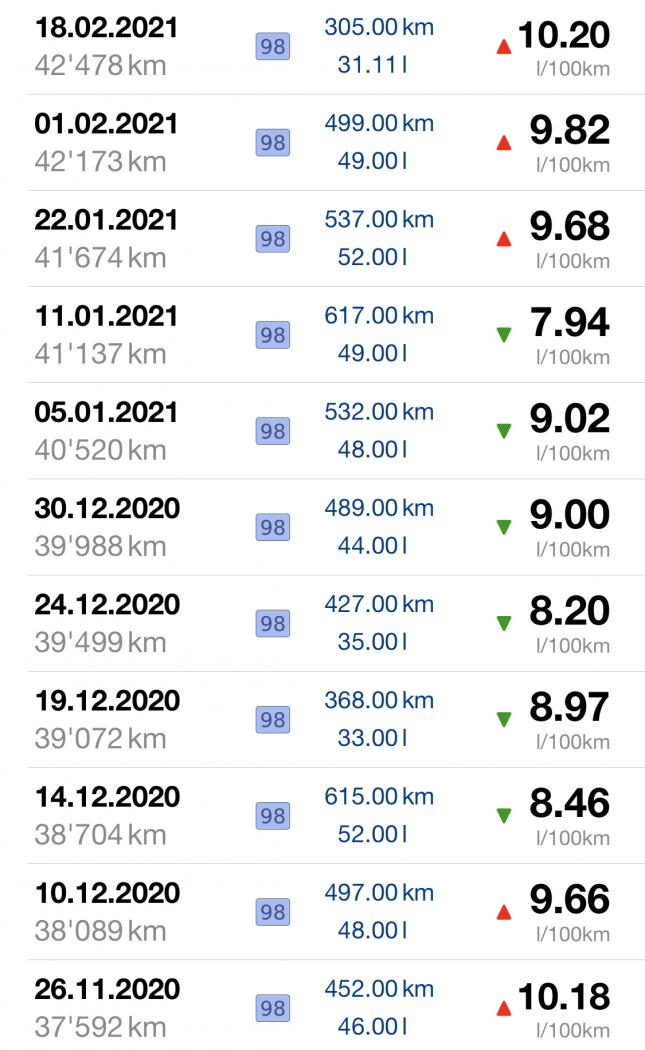The width and height of the screenshot is (645, 1050).
Task: View the 22.01.2021 fuel log entry
Action: [x=322, y=239]
